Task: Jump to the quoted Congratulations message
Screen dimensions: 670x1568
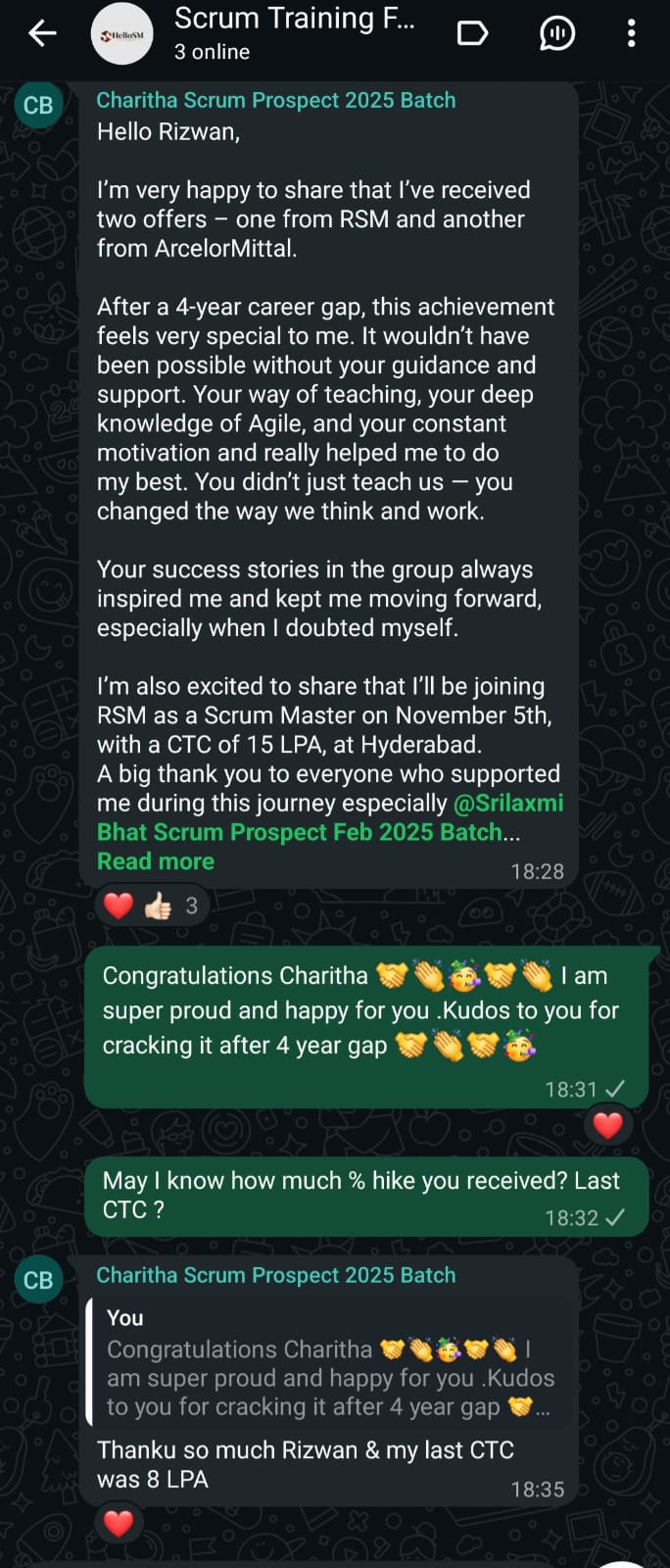Action: point(328,1363)
